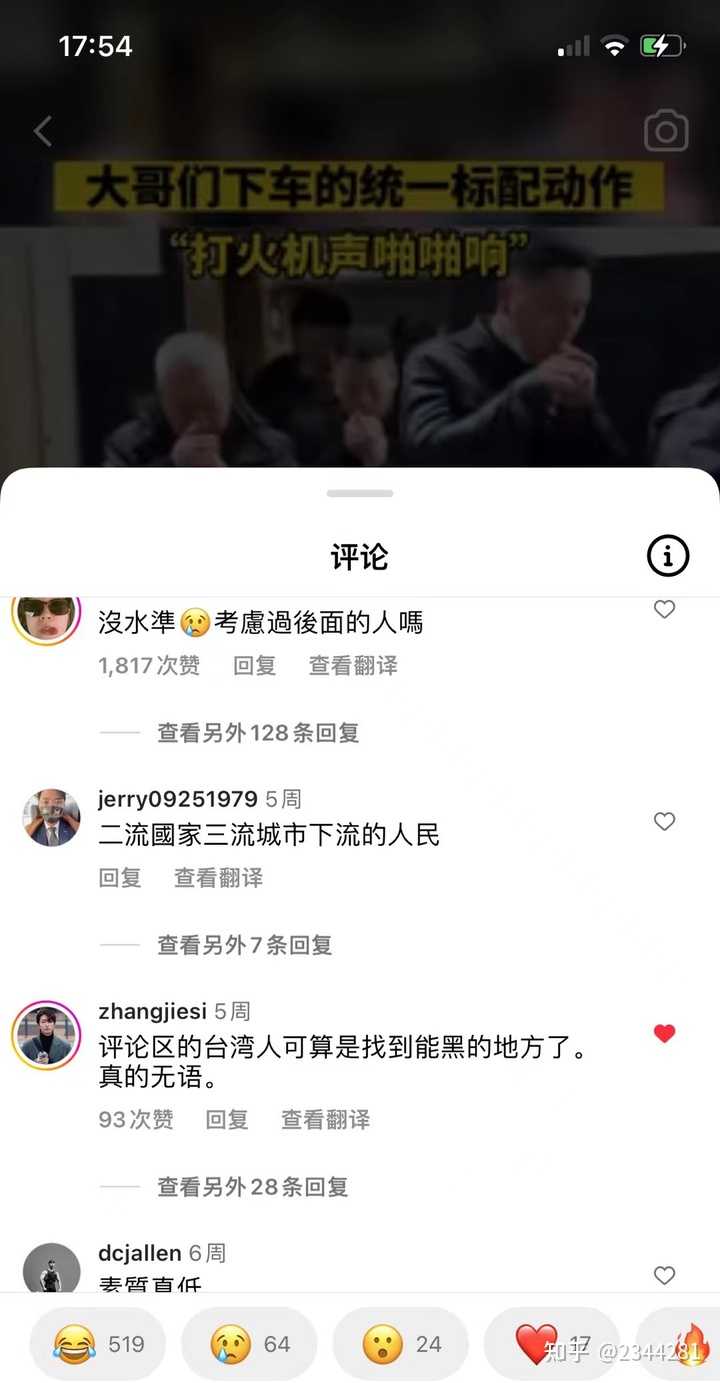This screenshot has height=1383, width=720.
Task: React with the surprised emoji showing 24
Action: 400,1344
